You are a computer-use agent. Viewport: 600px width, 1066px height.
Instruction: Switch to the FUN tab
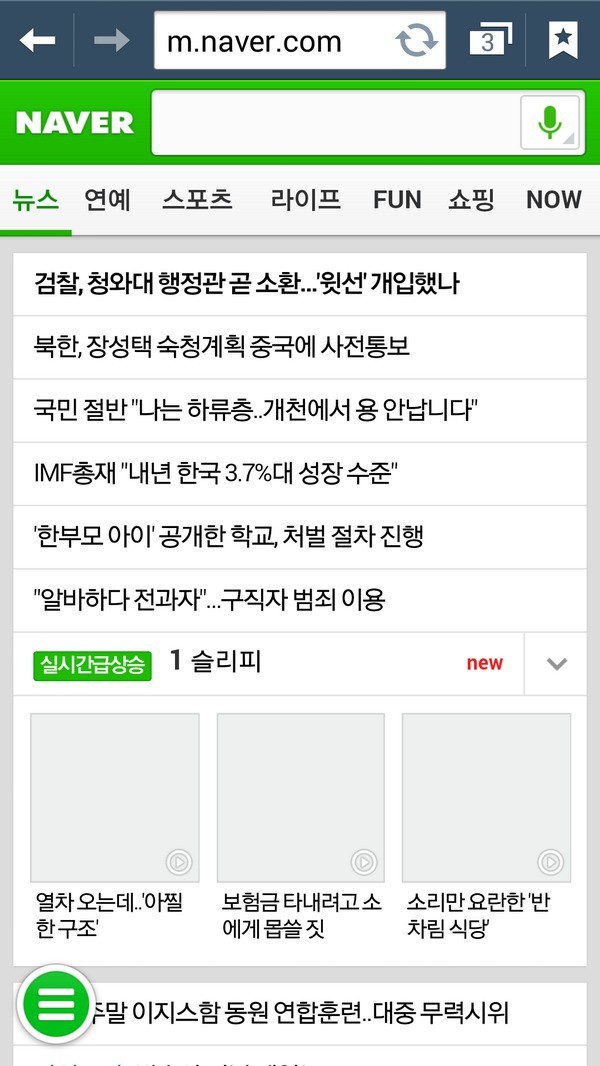(x=398, y=200)
